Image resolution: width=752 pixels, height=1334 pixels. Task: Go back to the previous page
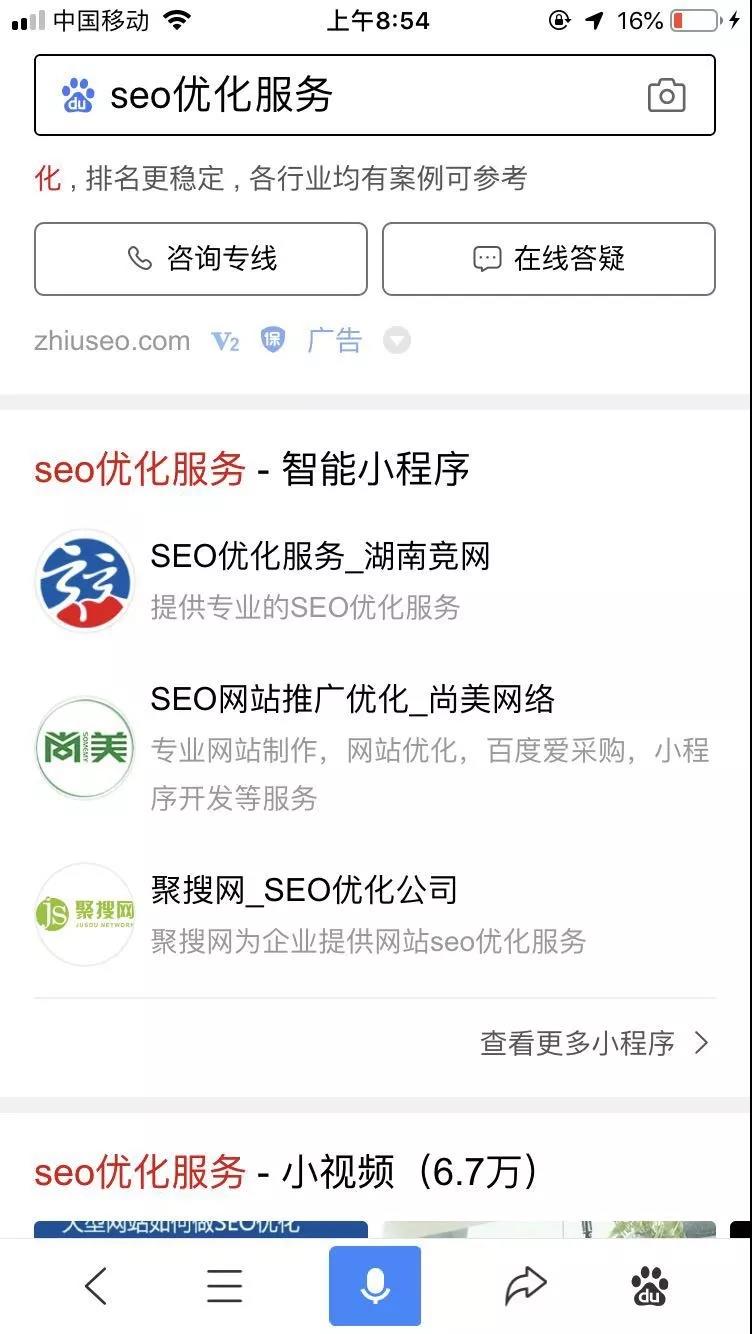point(96,1286)
